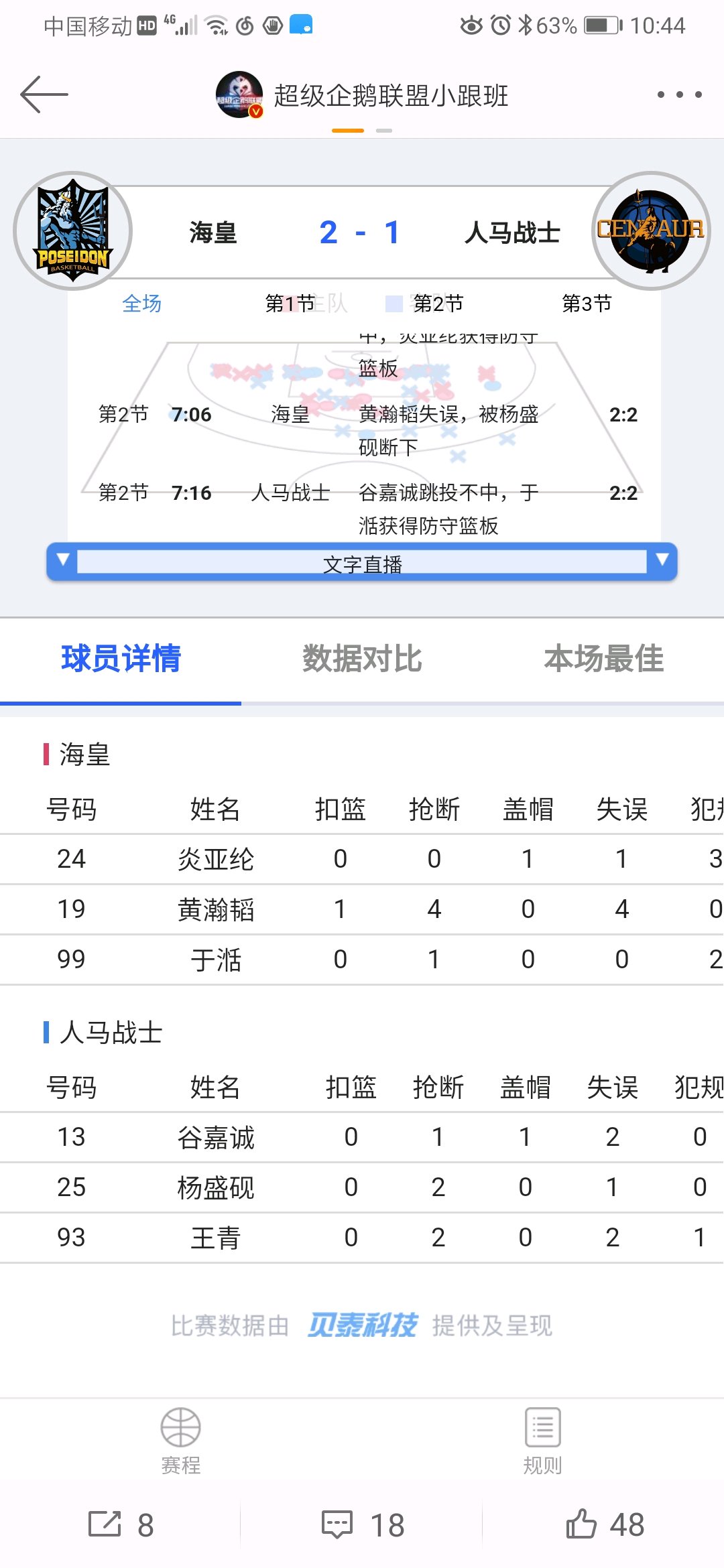This screenshot has width=724, height=1568.
Task: Go back using the top-left arrow
Action: pyautogui.click(x=44, y=94)
